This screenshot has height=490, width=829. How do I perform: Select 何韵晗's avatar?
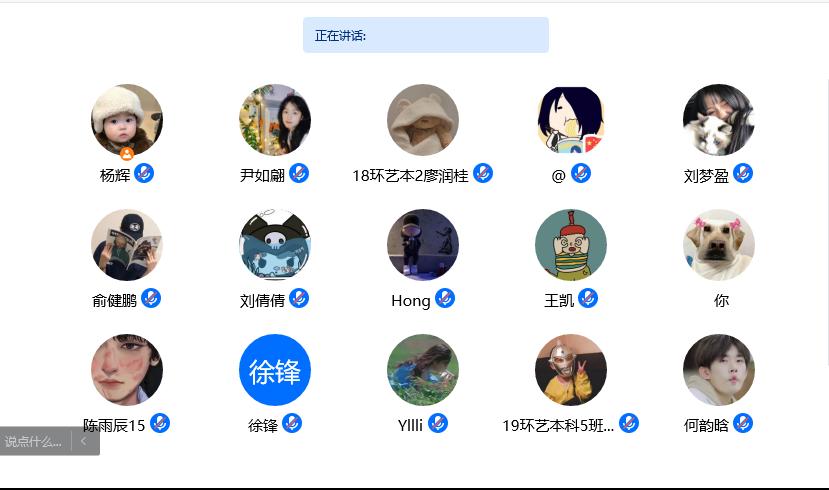tap(719, 370)
